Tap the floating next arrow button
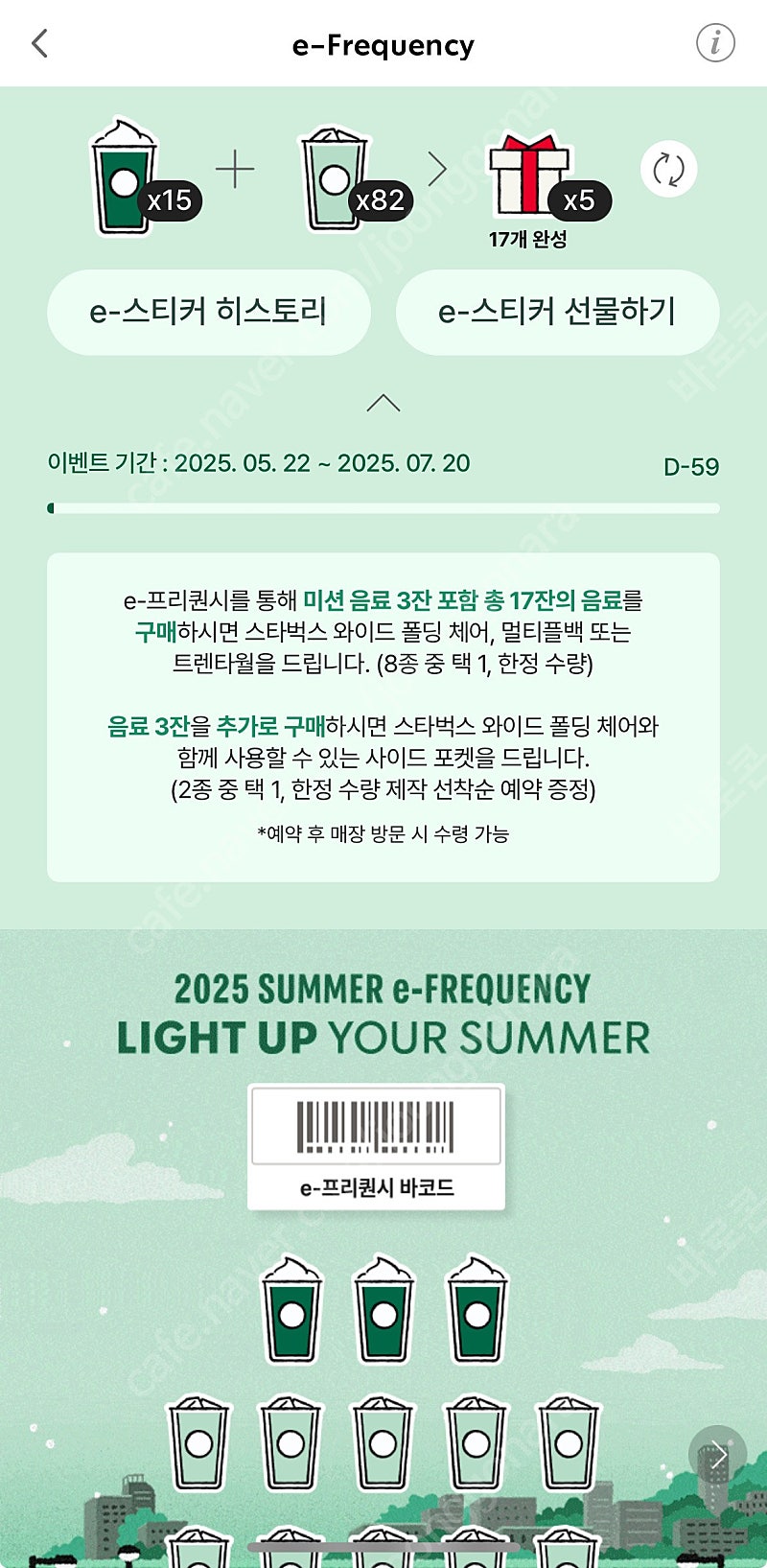The height and width of the screenshot is (1568, 767). coord(717,1455)
